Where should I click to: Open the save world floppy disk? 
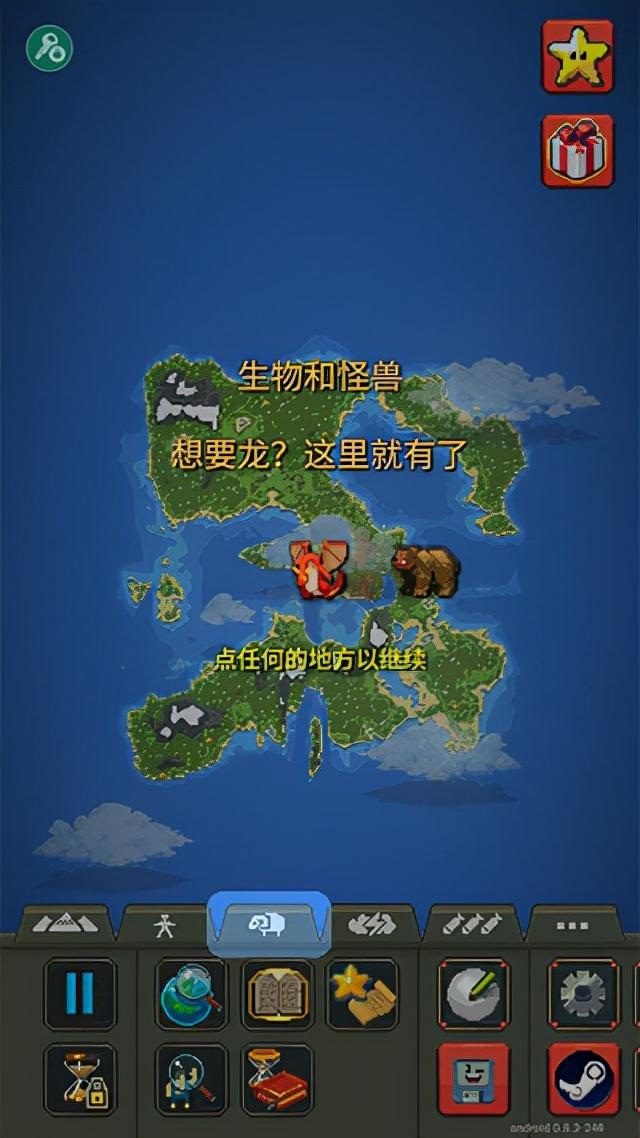tap(473, 1080)
